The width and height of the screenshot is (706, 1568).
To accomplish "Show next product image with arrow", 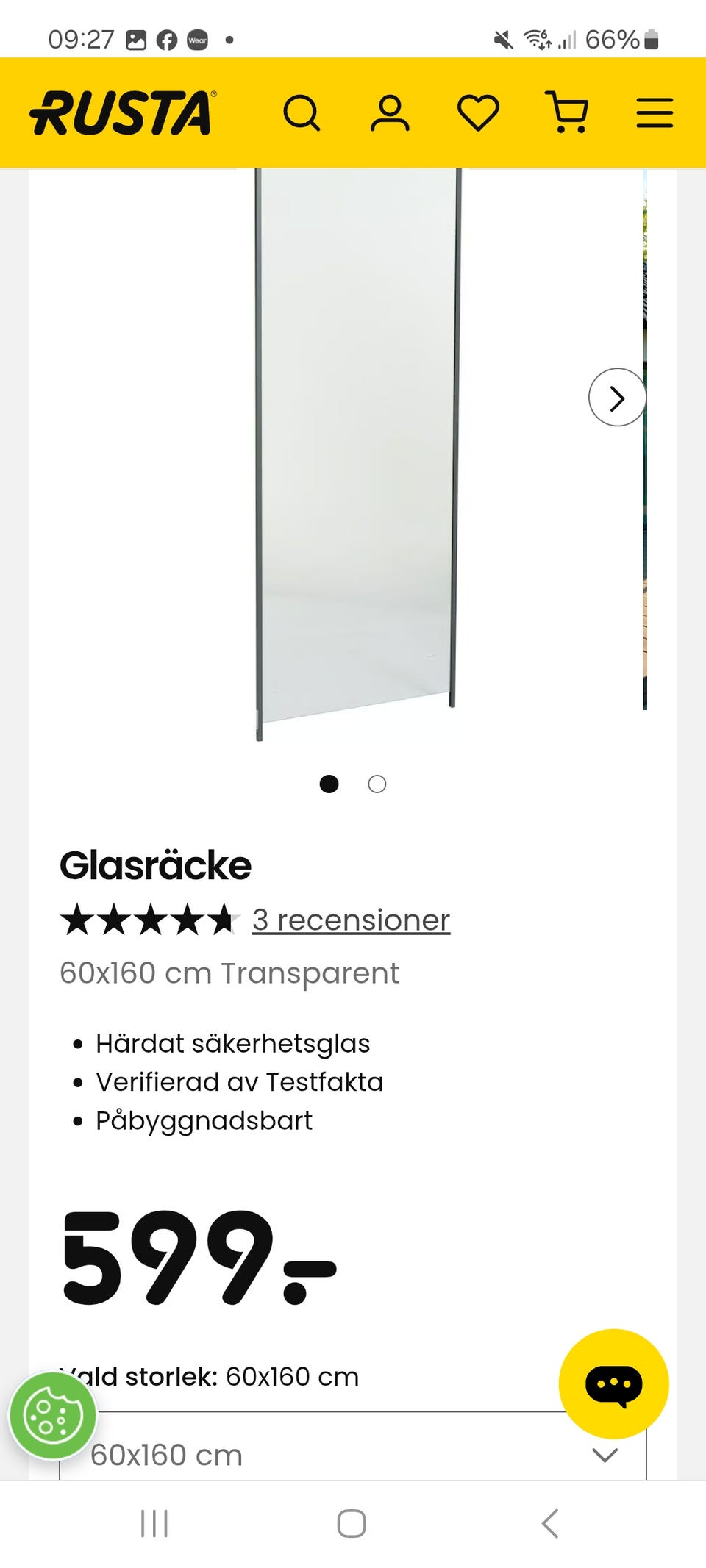I will 616,397.
